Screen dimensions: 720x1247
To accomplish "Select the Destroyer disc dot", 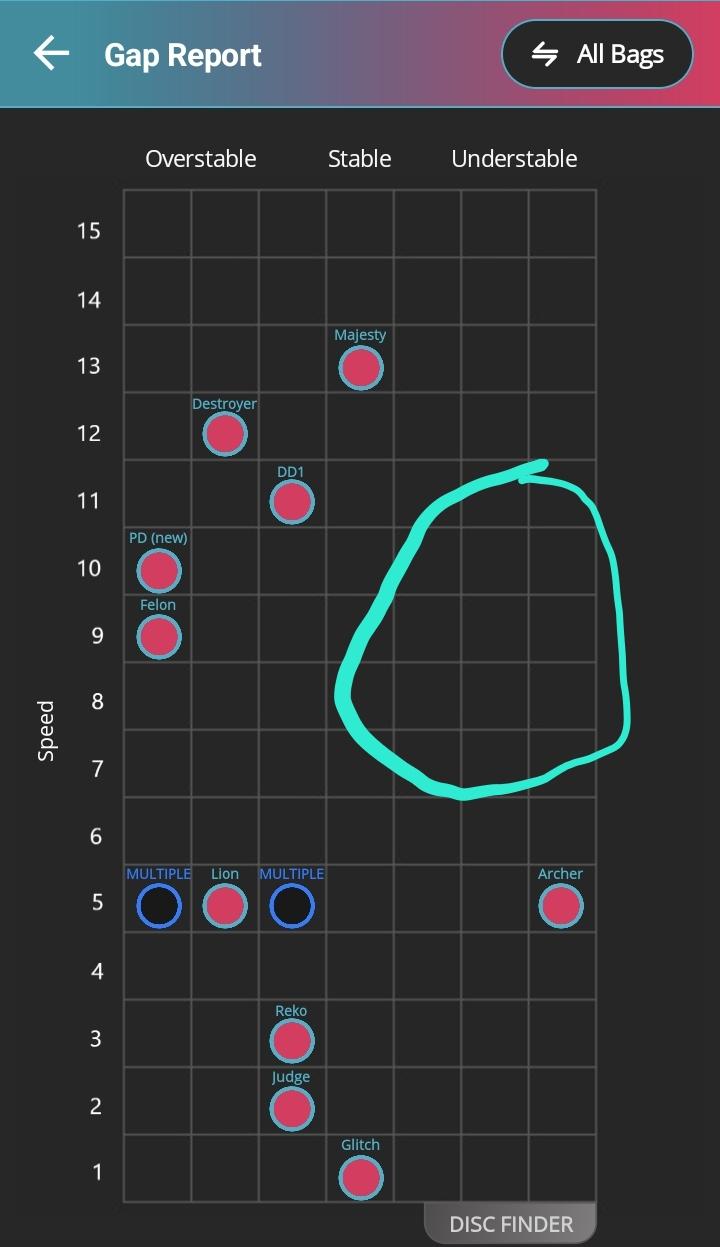I will coord(225,435).
